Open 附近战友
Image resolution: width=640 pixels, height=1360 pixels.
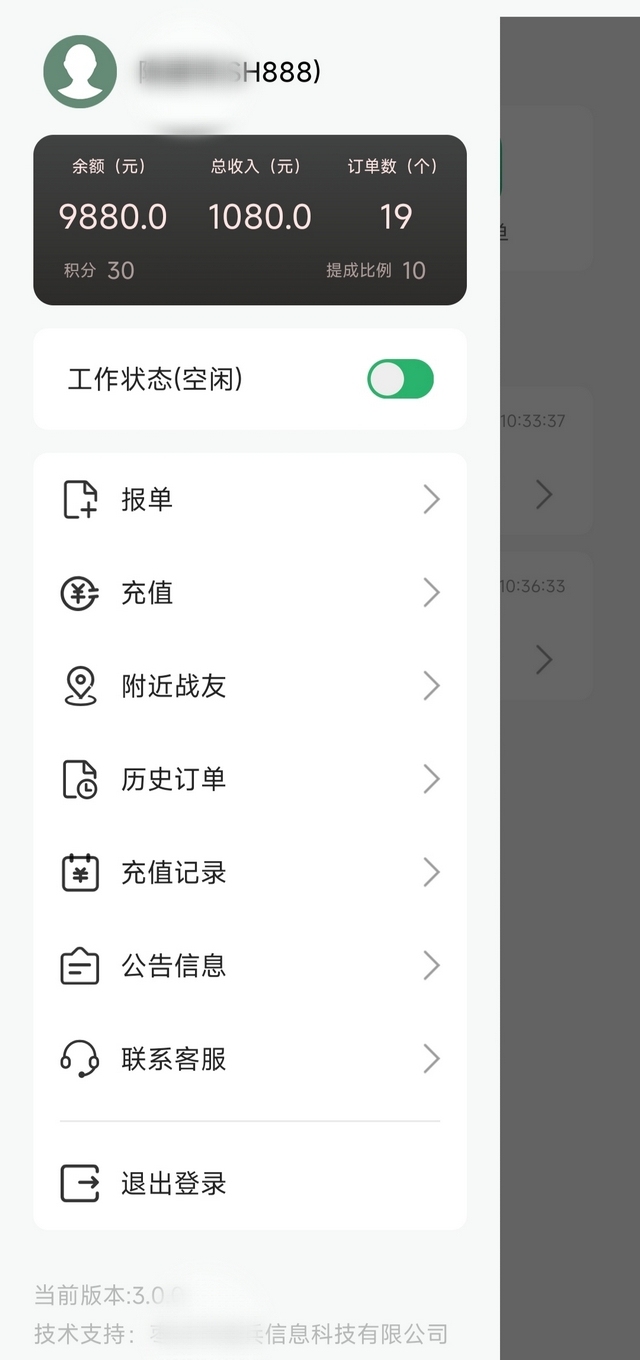point(250,686)
